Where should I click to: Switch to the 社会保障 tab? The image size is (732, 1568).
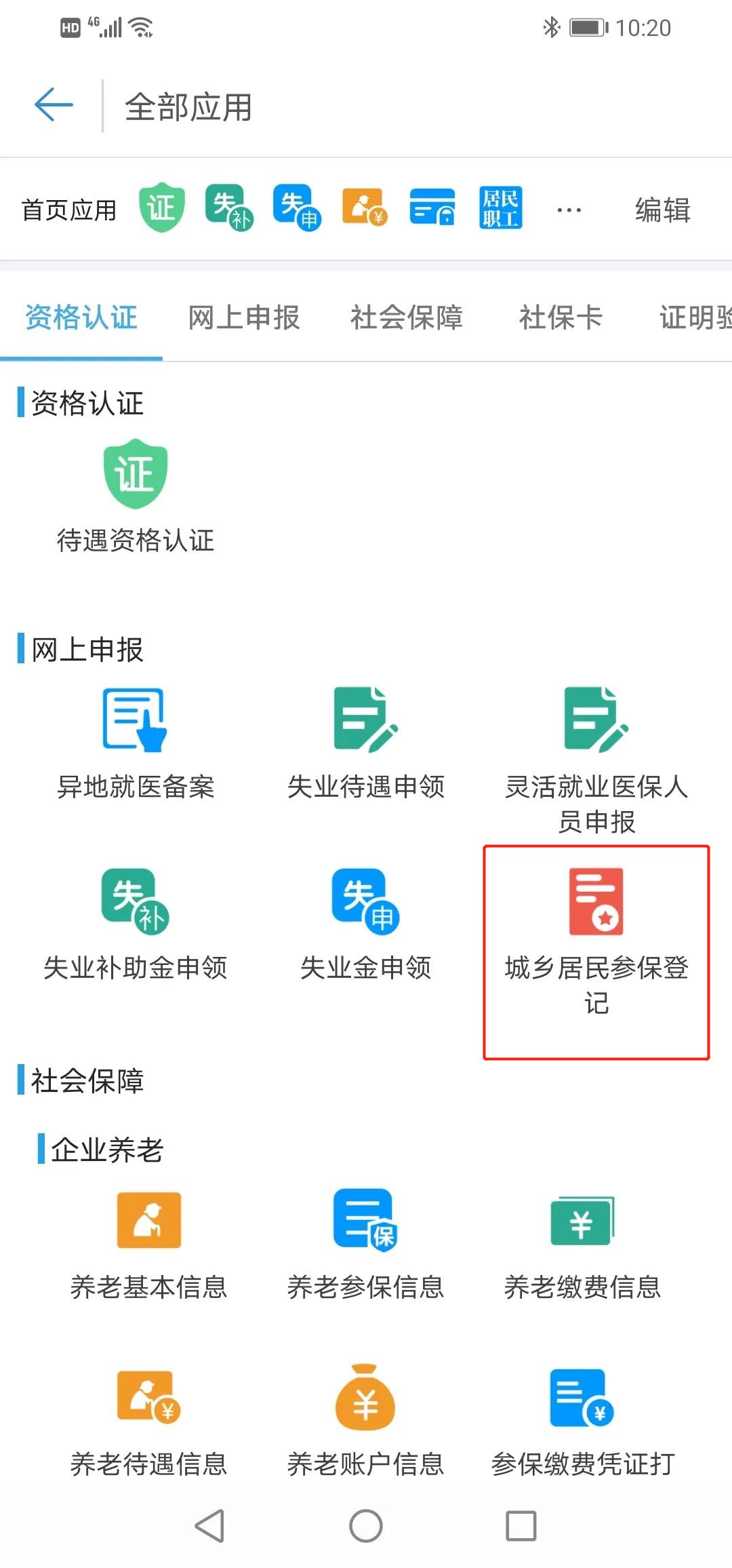[x=406, y=317]
